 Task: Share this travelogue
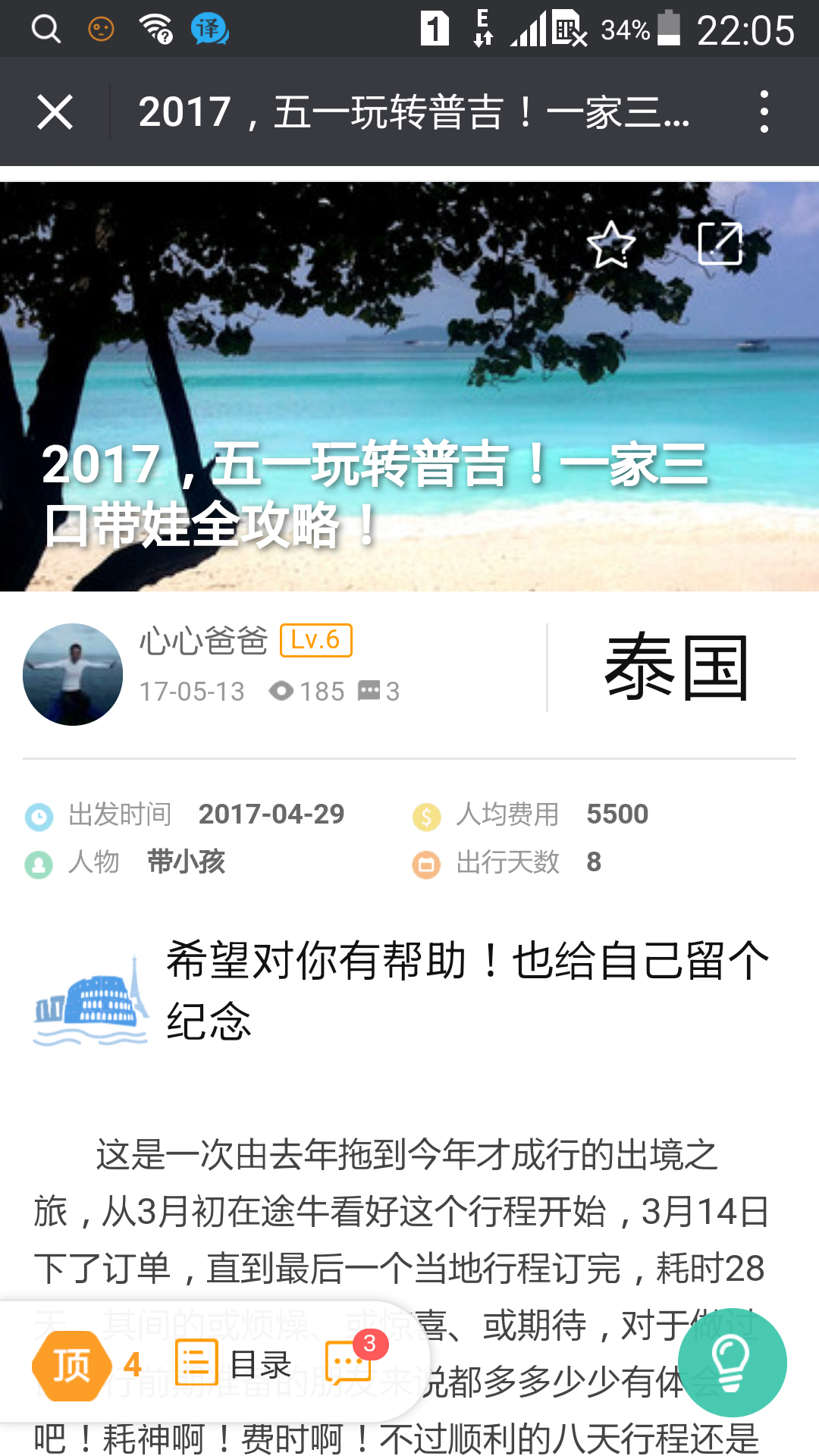click(720, 243)
